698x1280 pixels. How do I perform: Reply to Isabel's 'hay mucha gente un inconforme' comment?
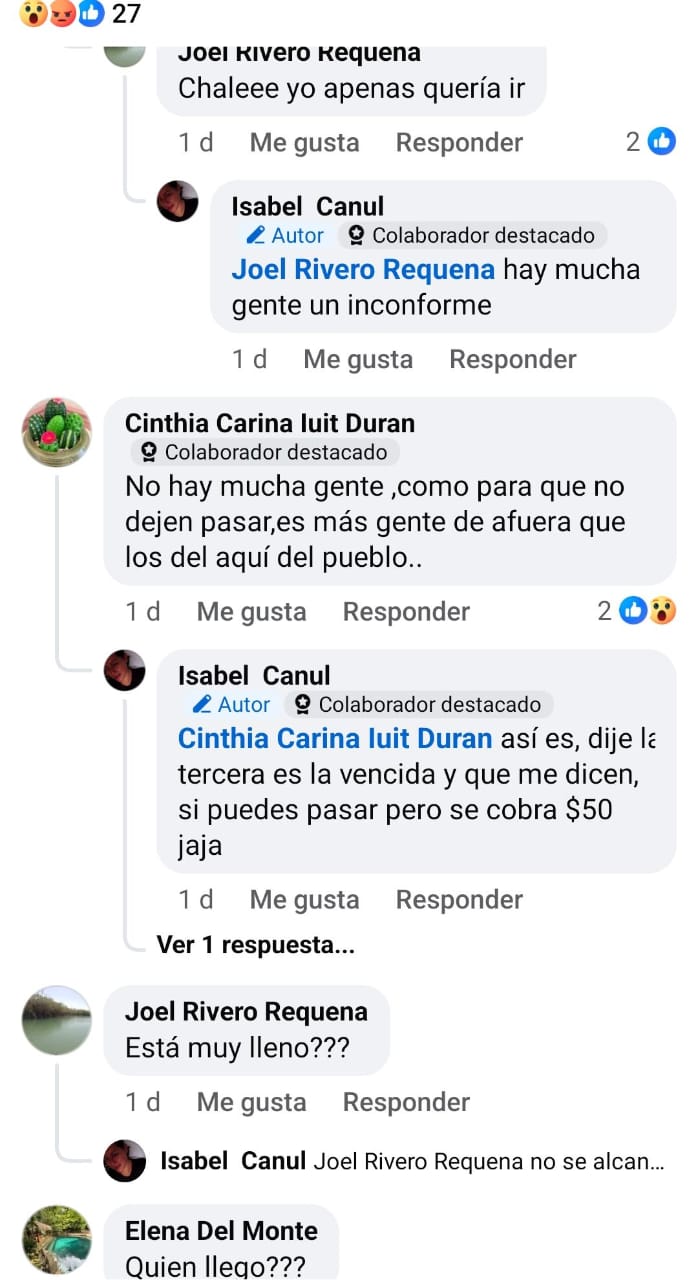pyautogui.click(x=512, y=359)
